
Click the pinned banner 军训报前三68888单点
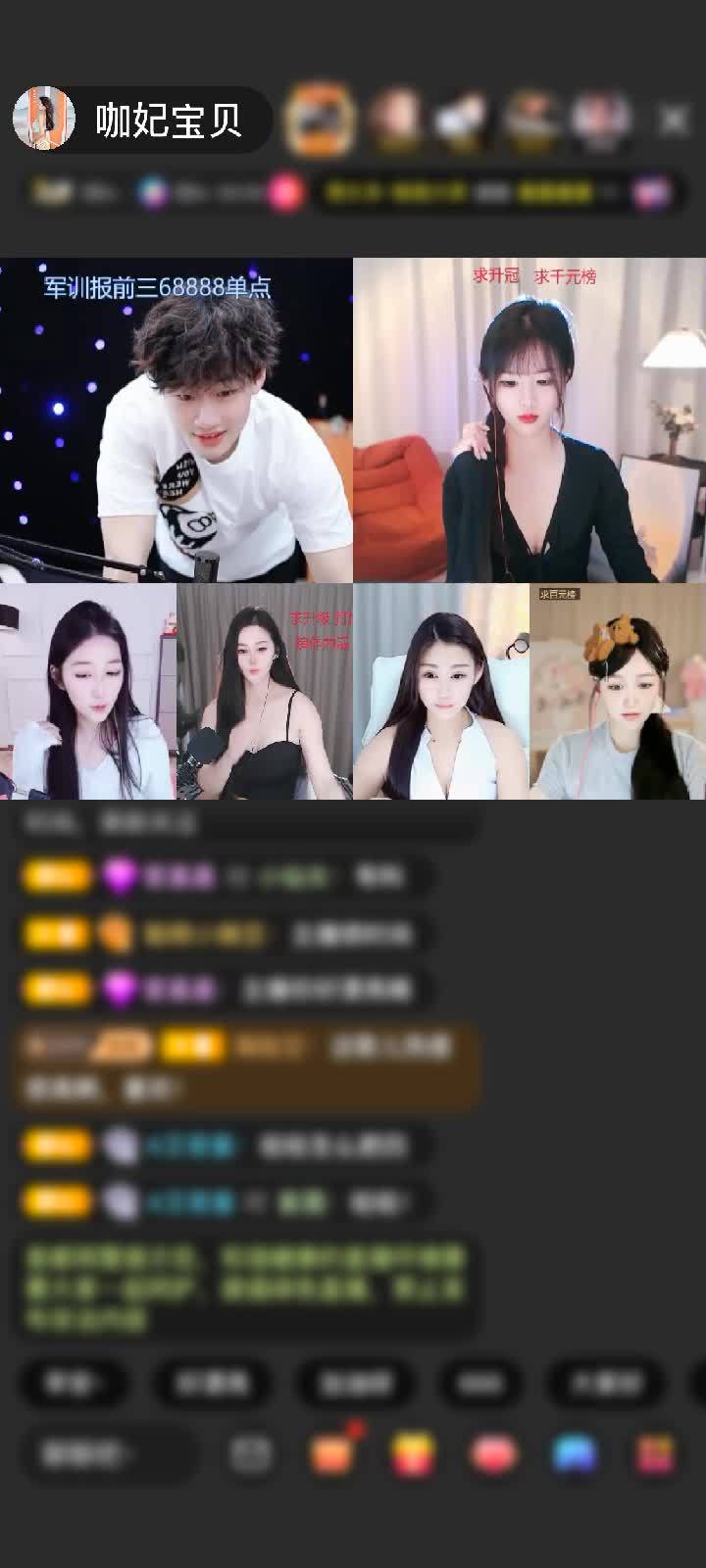pos(160,286)
